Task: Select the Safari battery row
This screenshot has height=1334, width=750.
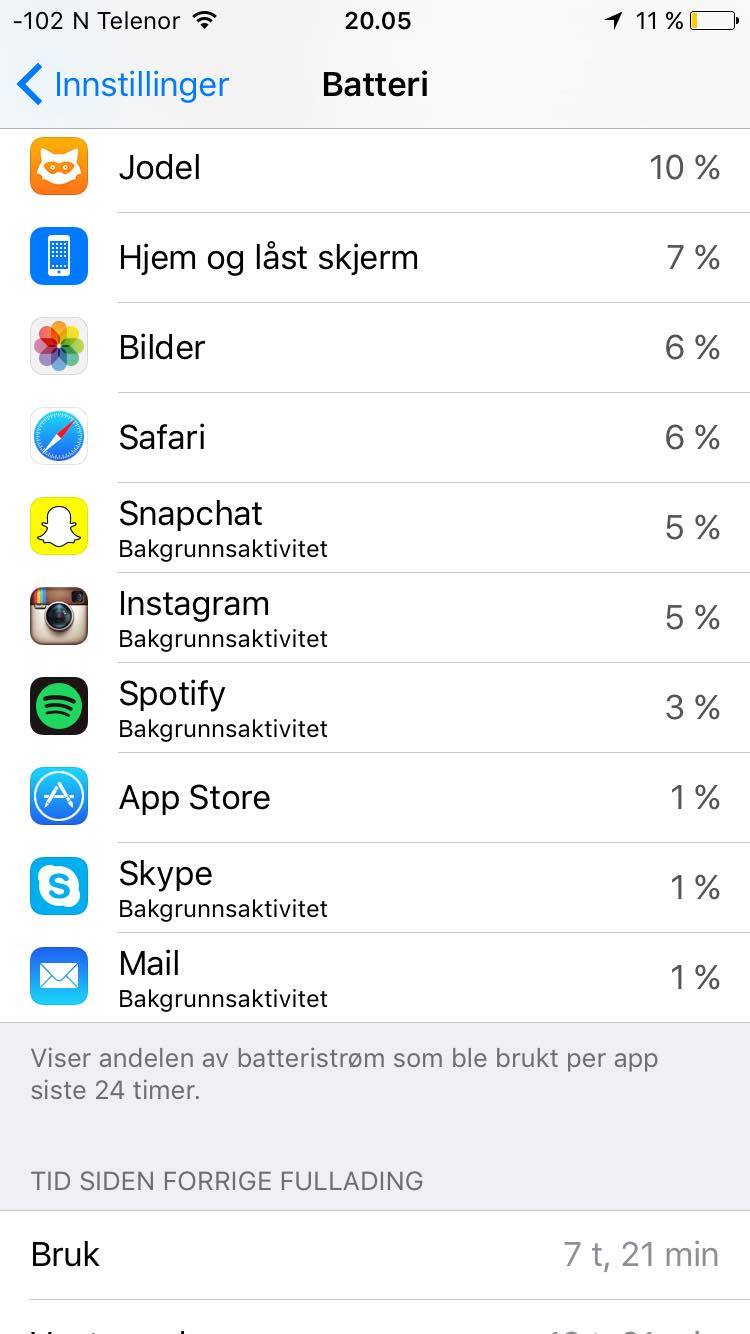Action: pyautogui.click(x=375, y=437)
